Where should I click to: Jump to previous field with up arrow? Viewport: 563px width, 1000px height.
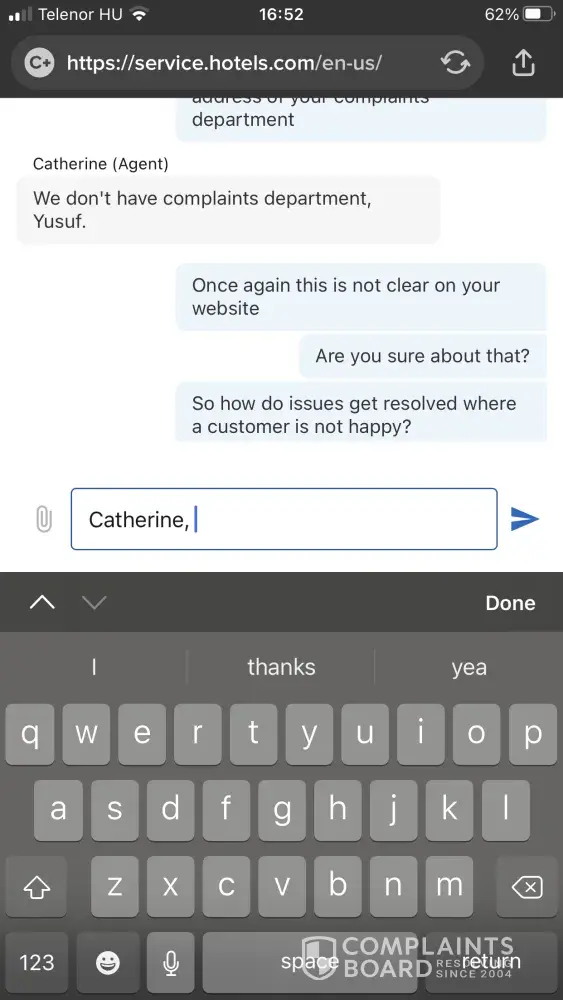coord(43,602)
